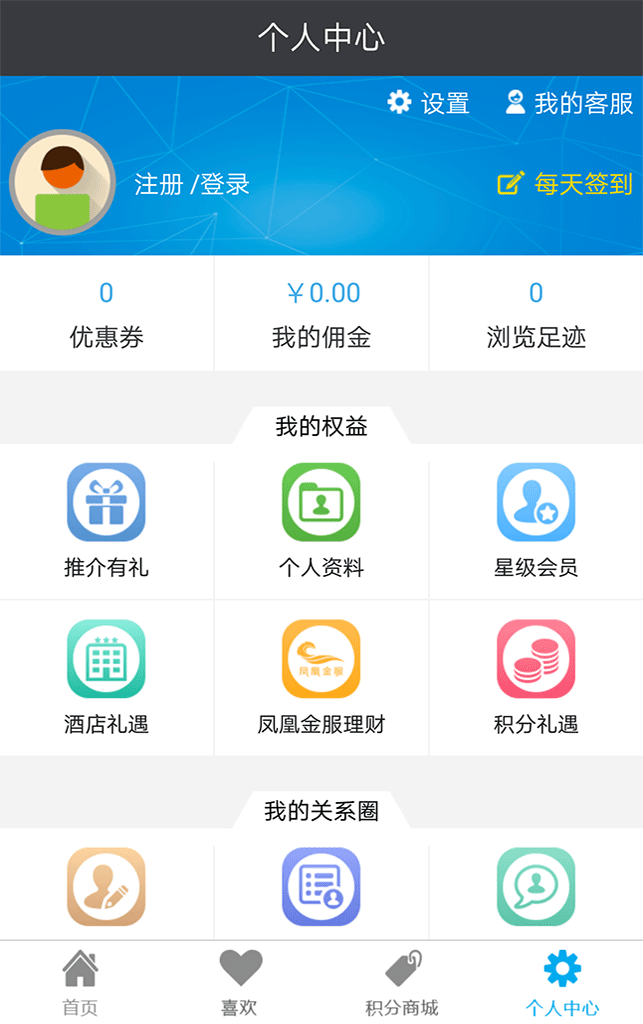Select the 个人中心 tab
643x1024 pixels.
coord(562,983)
